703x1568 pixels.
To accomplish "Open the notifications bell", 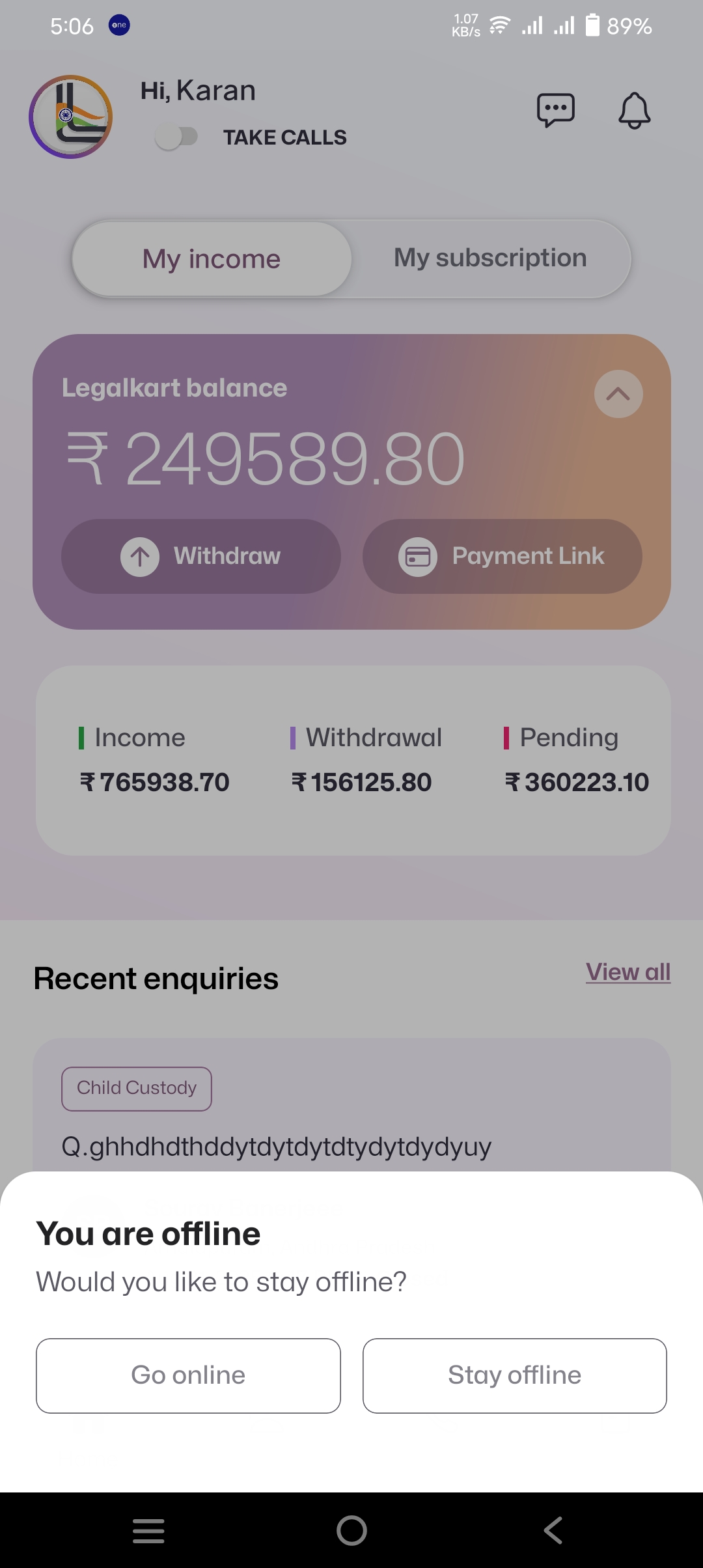I will pos(634,110).
